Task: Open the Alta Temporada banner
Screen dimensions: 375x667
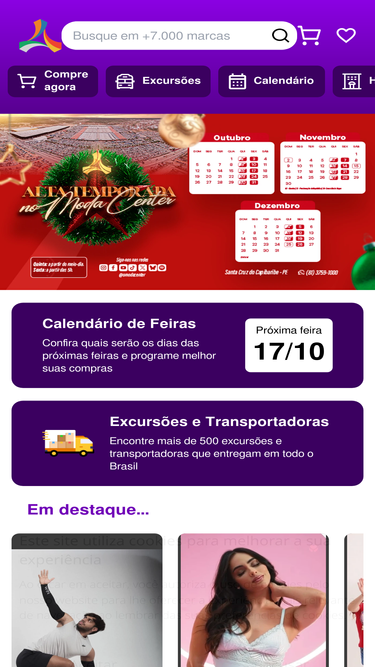Action: pyautogui.click(x=188, y=202)
